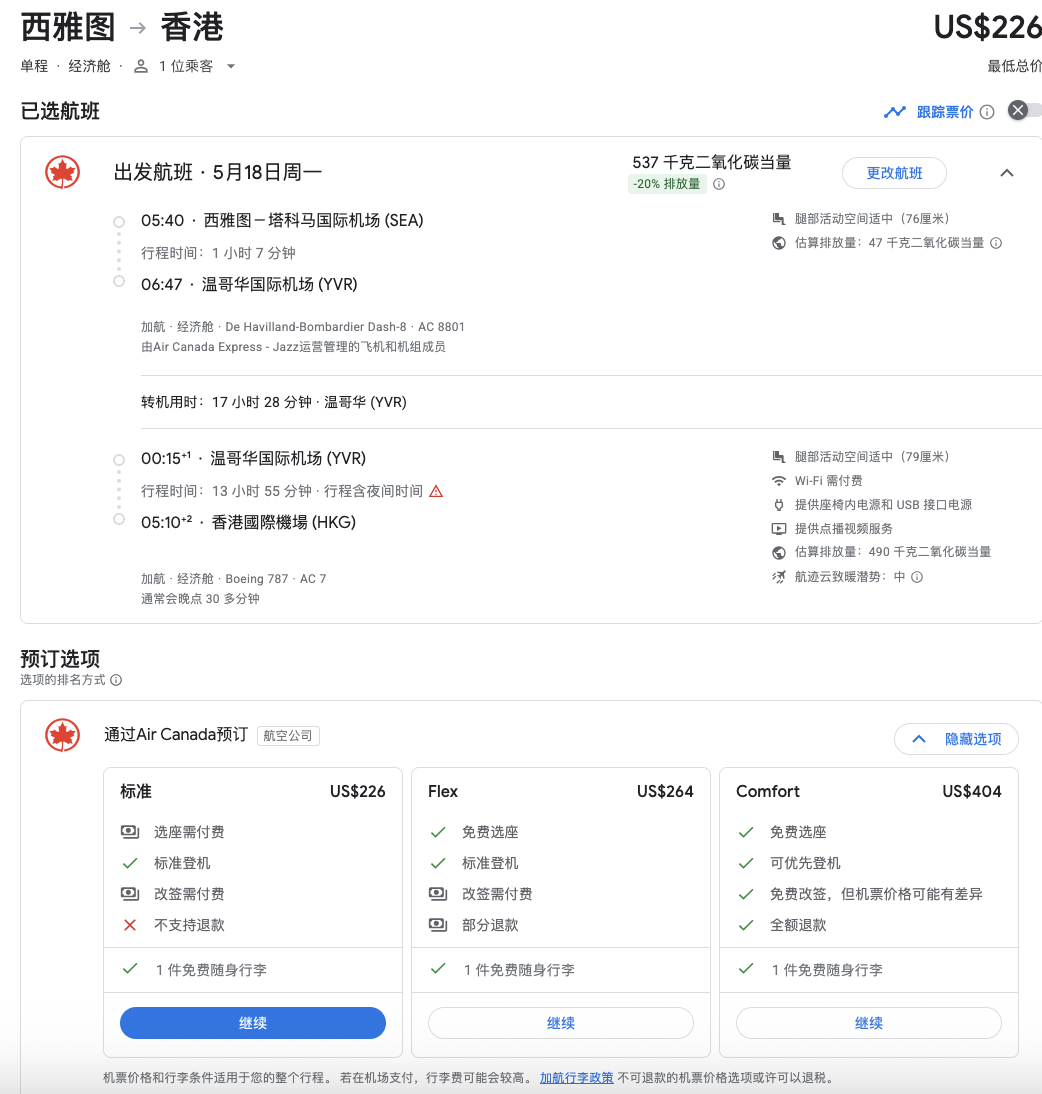Continue with the 标准 fare at US$226

[253, 1023]
